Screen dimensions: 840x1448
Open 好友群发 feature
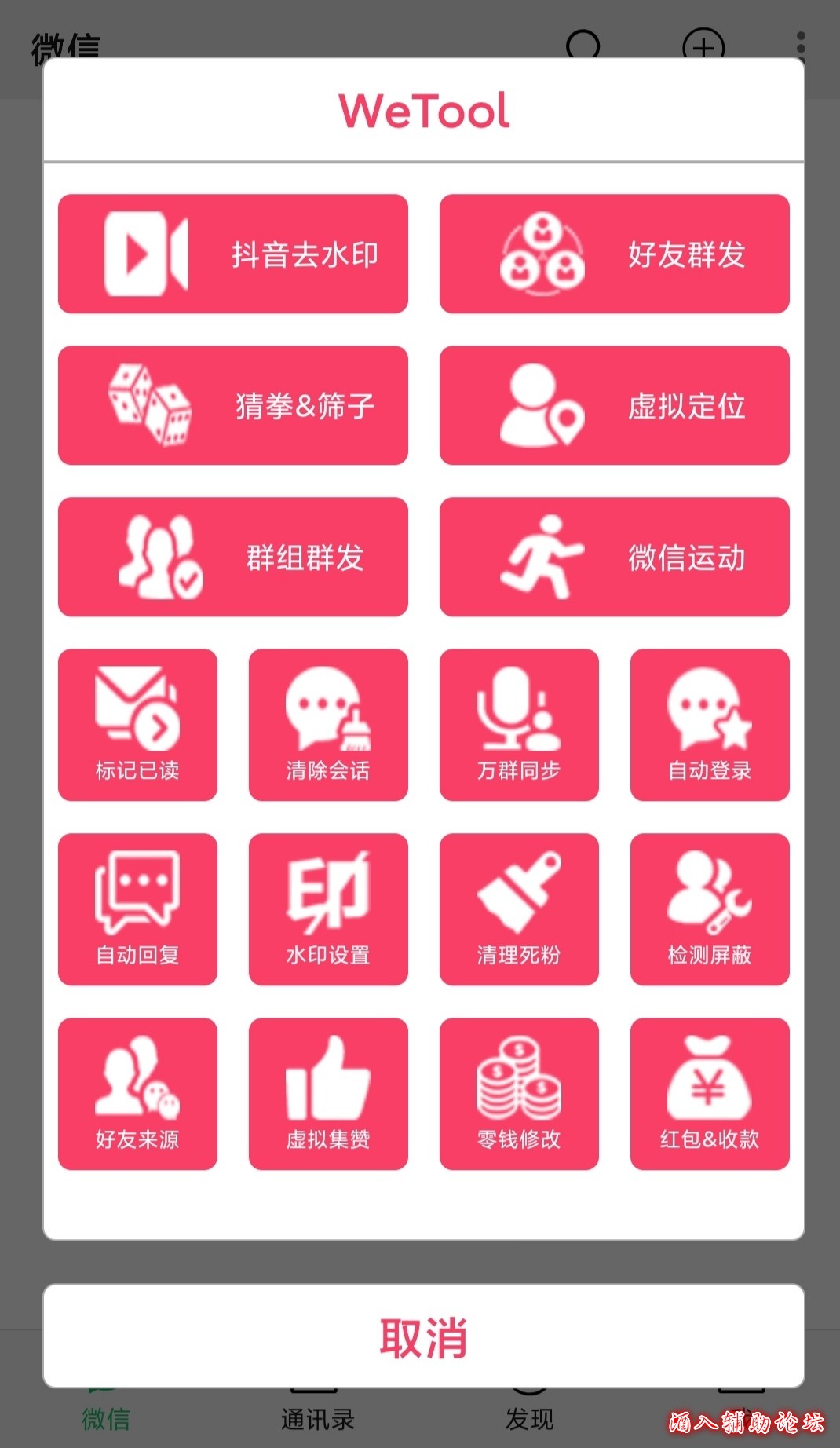coord(614,254)
